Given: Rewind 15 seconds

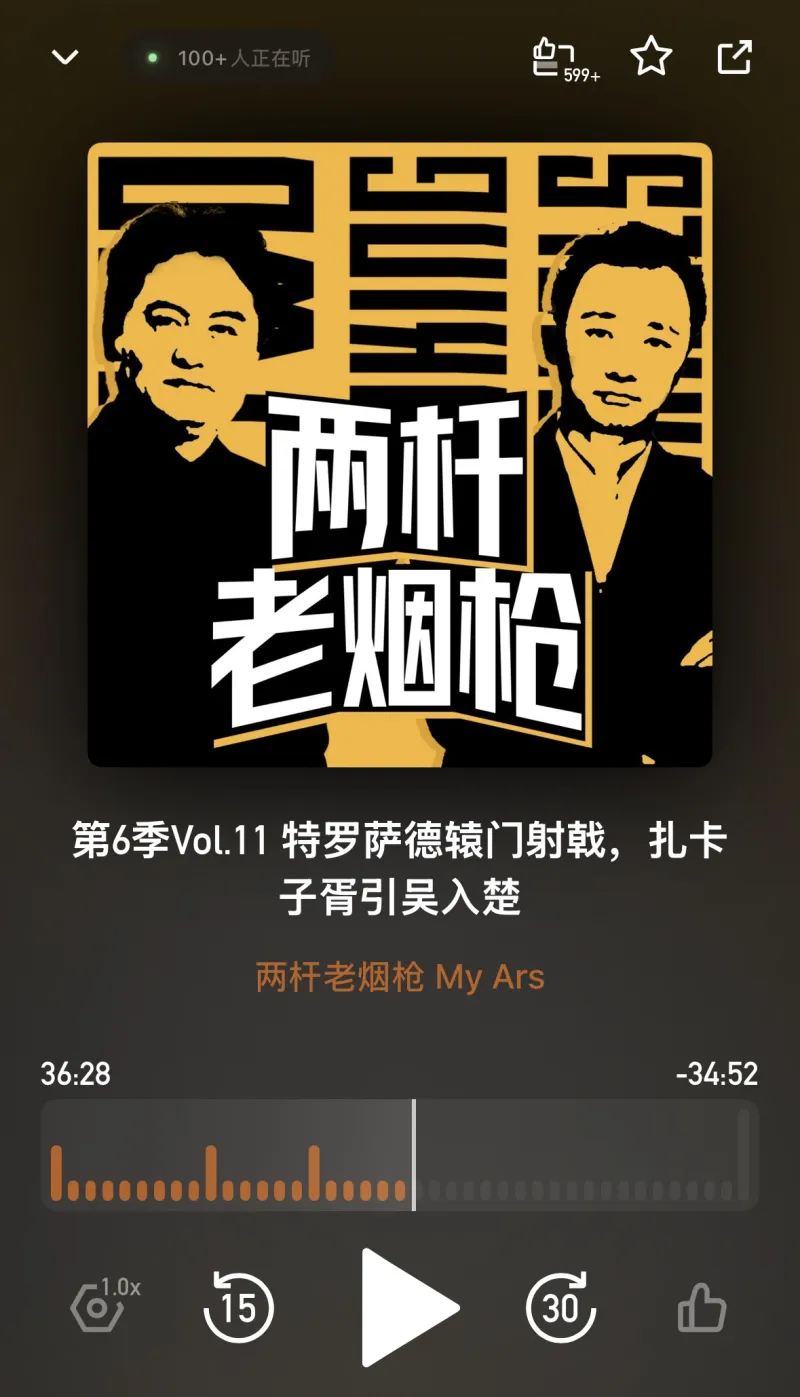Looking at the screenshot, I should [x=238, y=1307].
